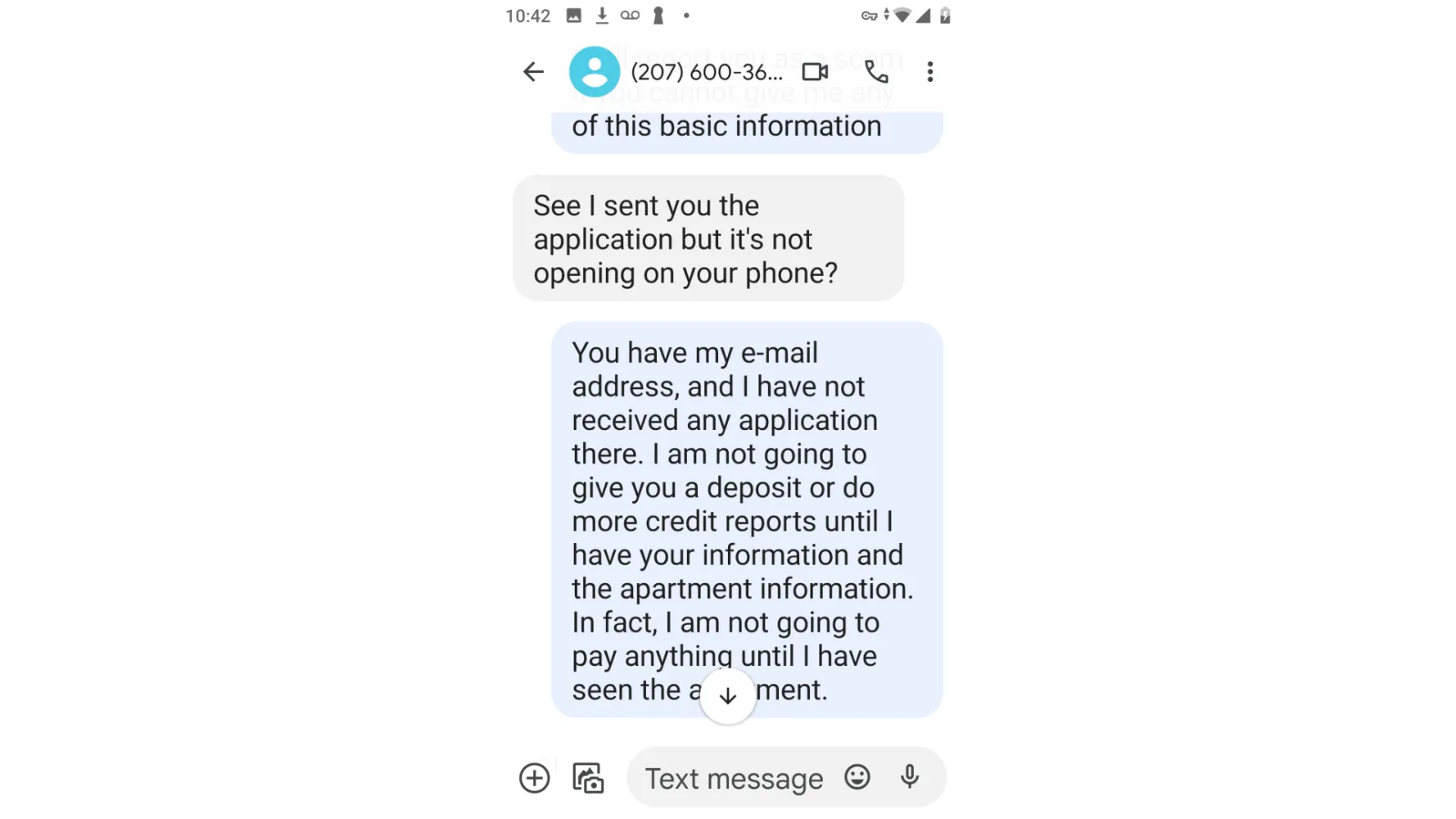Go back to the conversations list
Screen dimensions: 1456x819
533,72
